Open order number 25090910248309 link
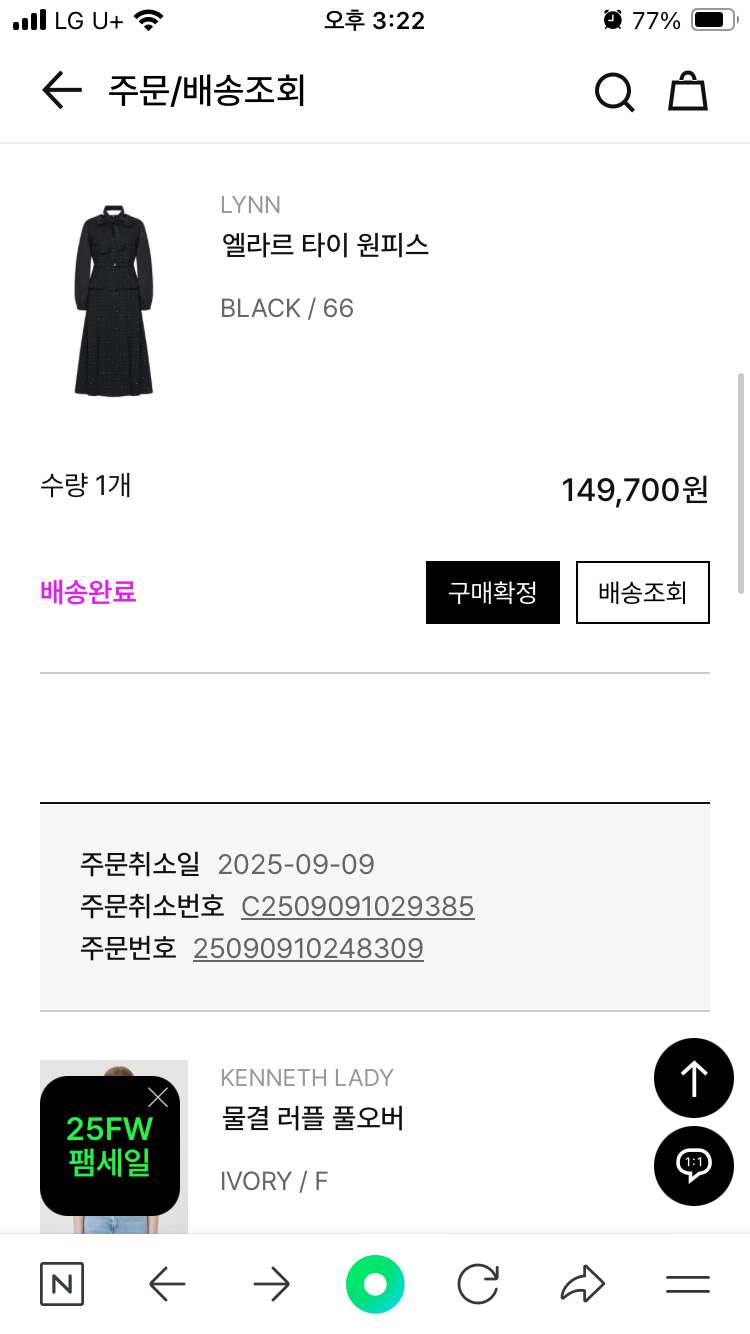 pos(308,948)
